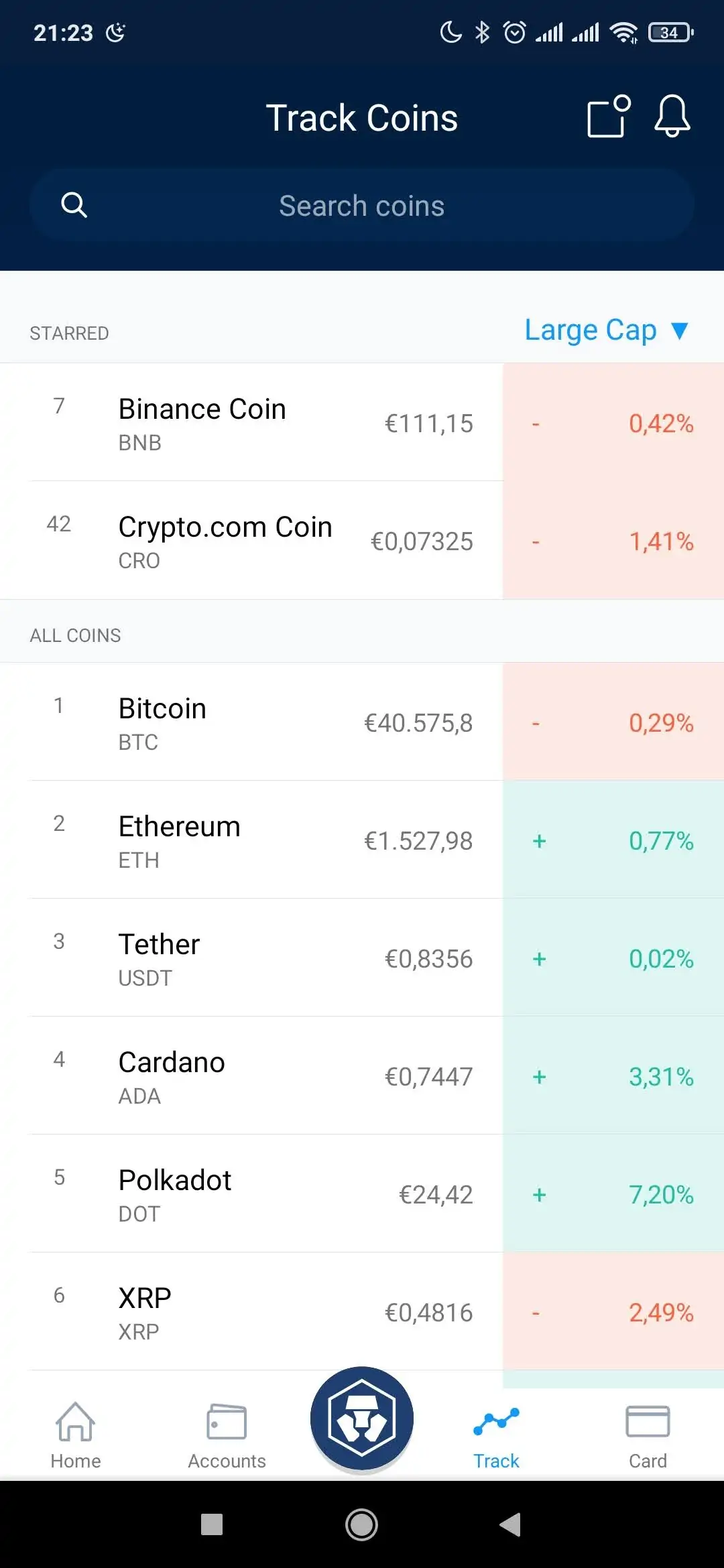This screenshot has width=724, height=1568.
Task: Open the icon left of the bell
Action: tap(609, 117)
